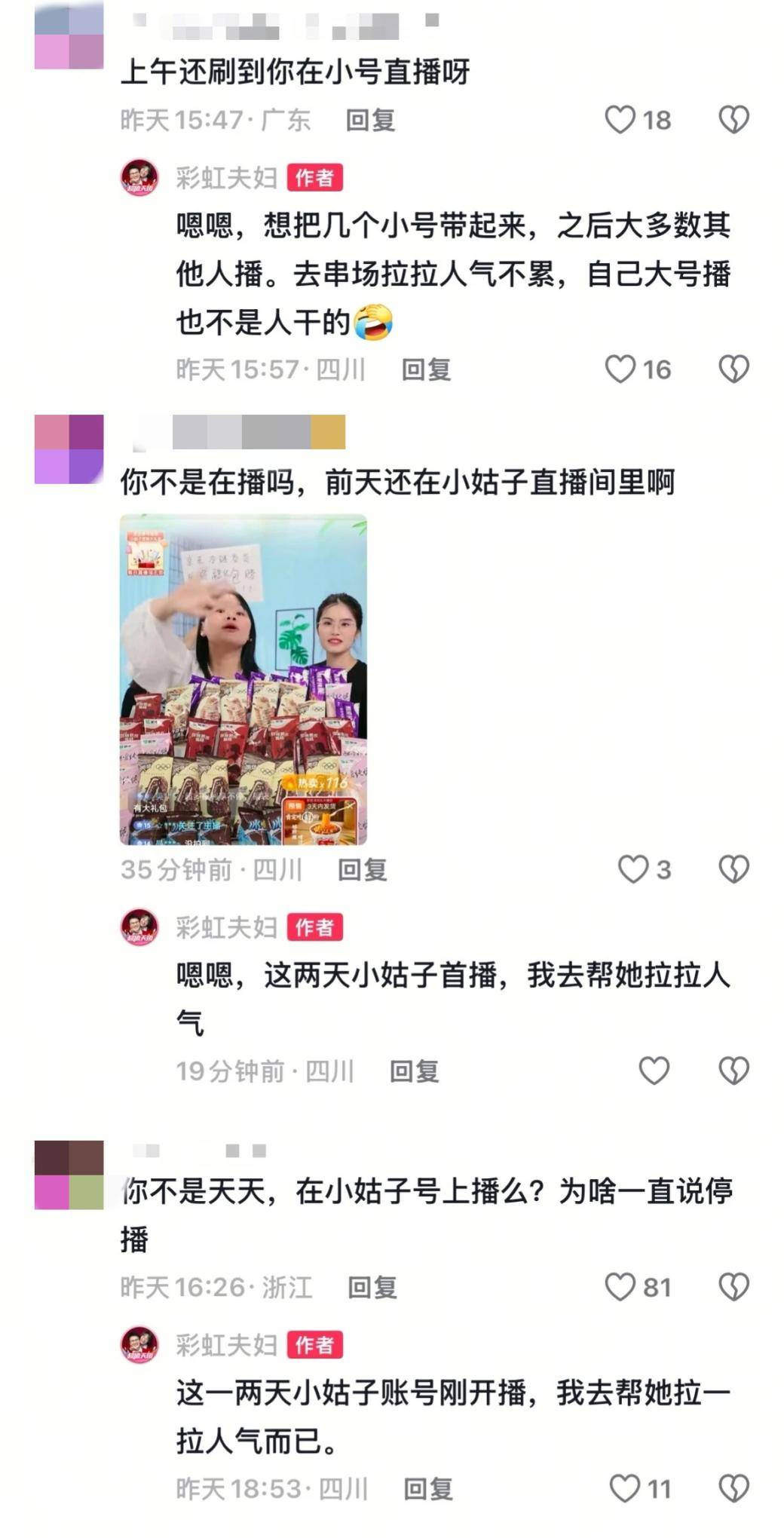Dislike the author's reply posted 19分钟前

point(733,1071)
